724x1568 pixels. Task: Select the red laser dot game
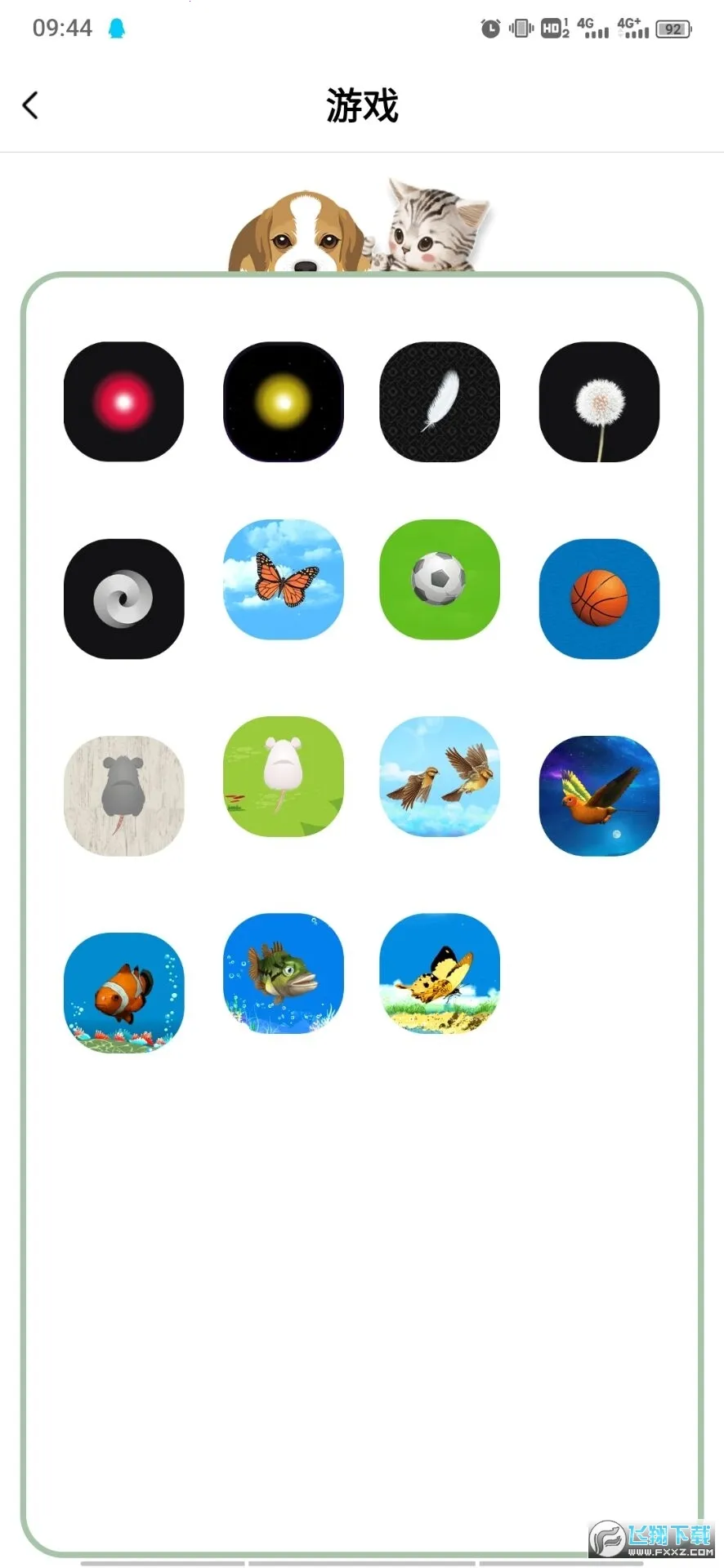click(x=123, y=401)
